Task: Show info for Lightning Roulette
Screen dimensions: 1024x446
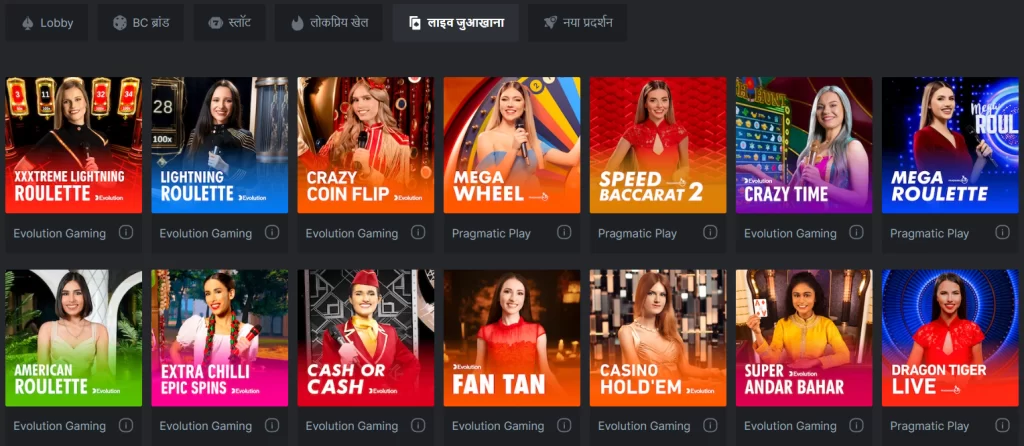Action: click(x=272, y=232)
